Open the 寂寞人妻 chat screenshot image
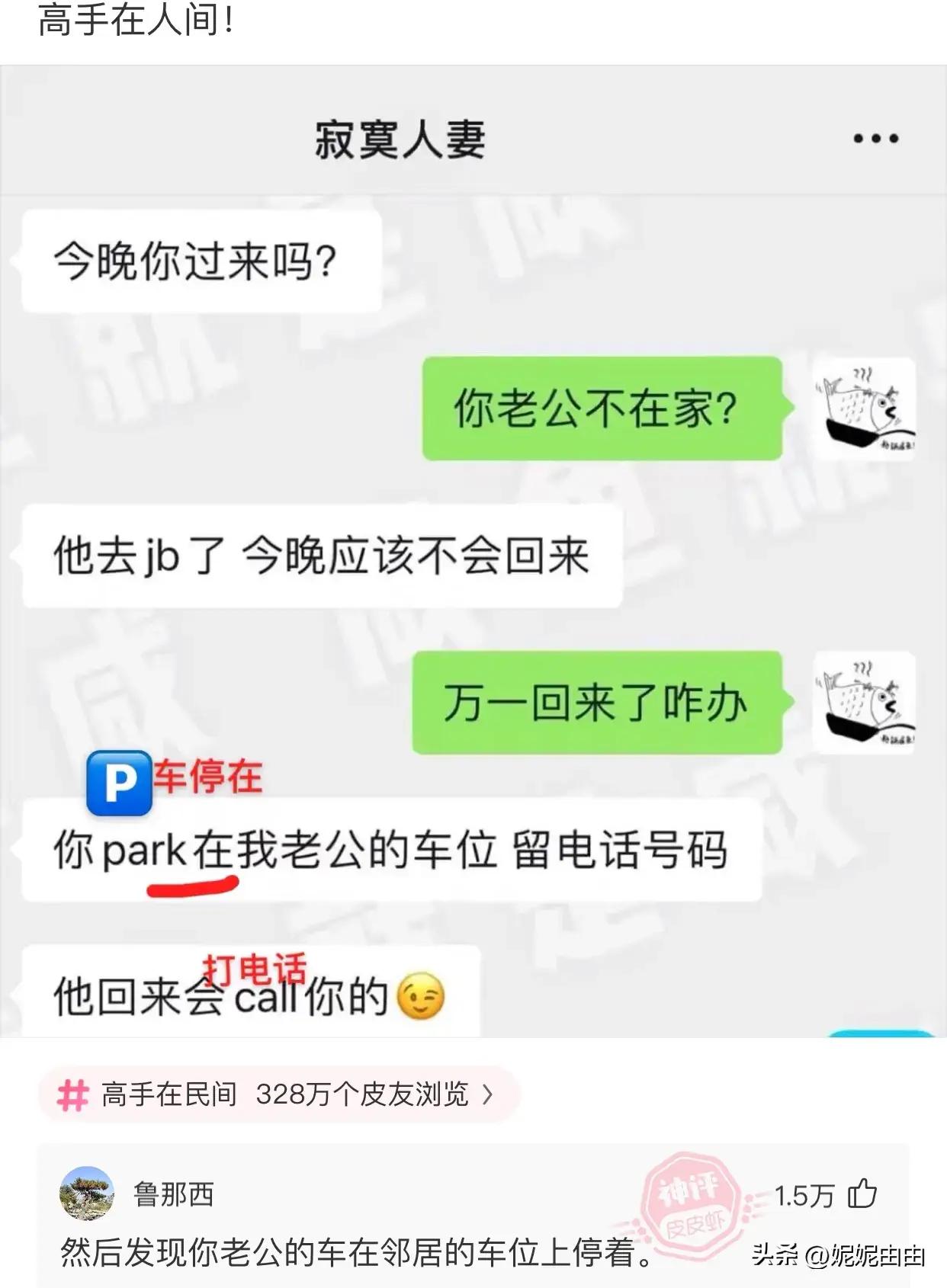The width and height of the screenshot is (947, 1288). (x=473, y=549)
